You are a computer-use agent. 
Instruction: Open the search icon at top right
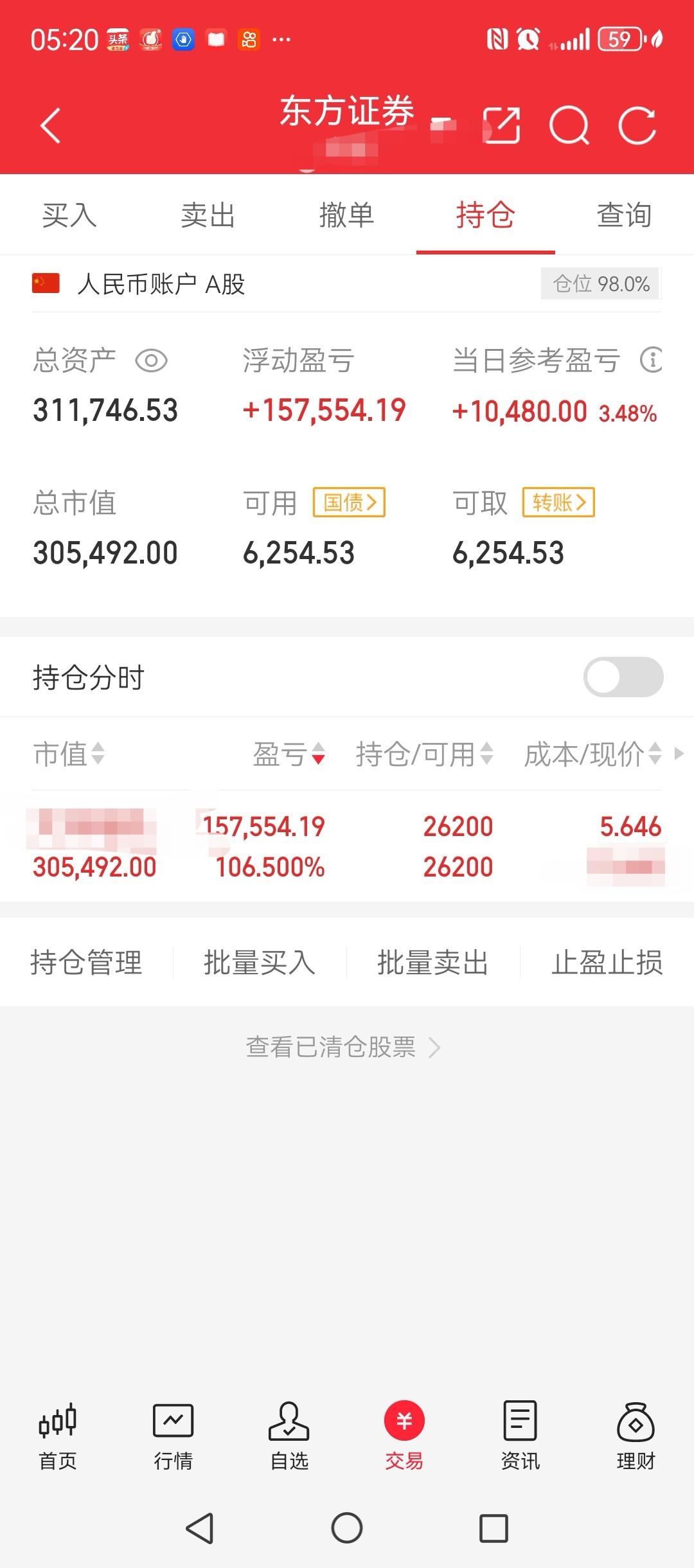[x=569, y=124]
